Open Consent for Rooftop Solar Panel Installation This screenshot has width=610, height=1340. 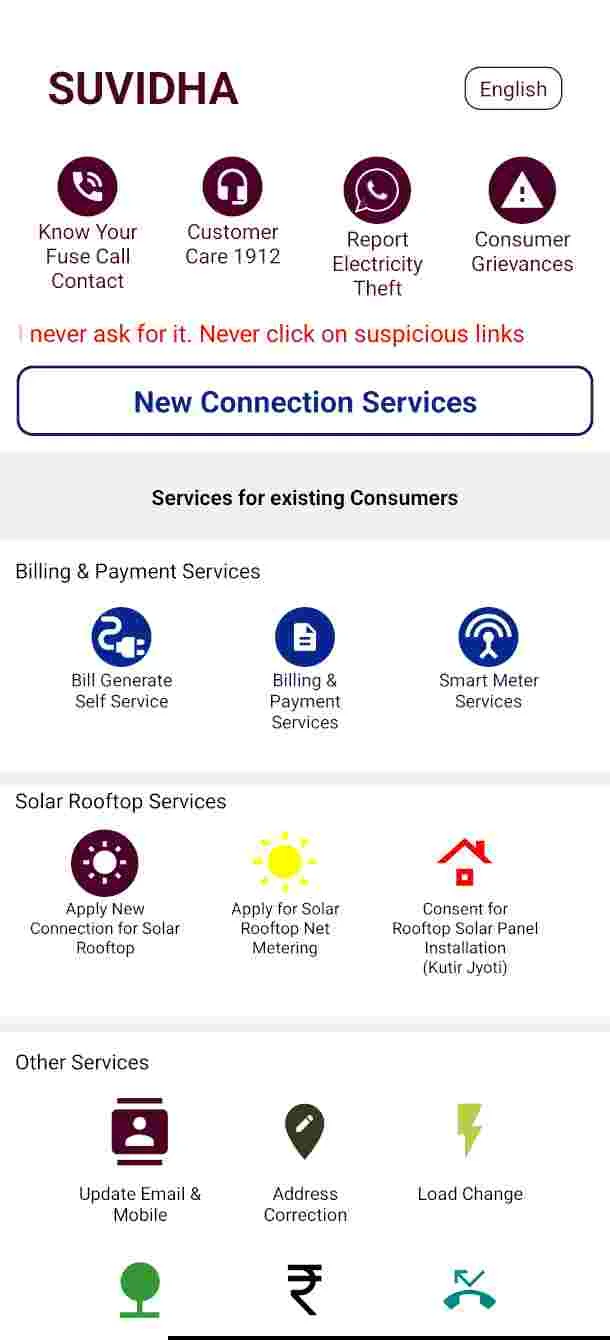[465, 863]
